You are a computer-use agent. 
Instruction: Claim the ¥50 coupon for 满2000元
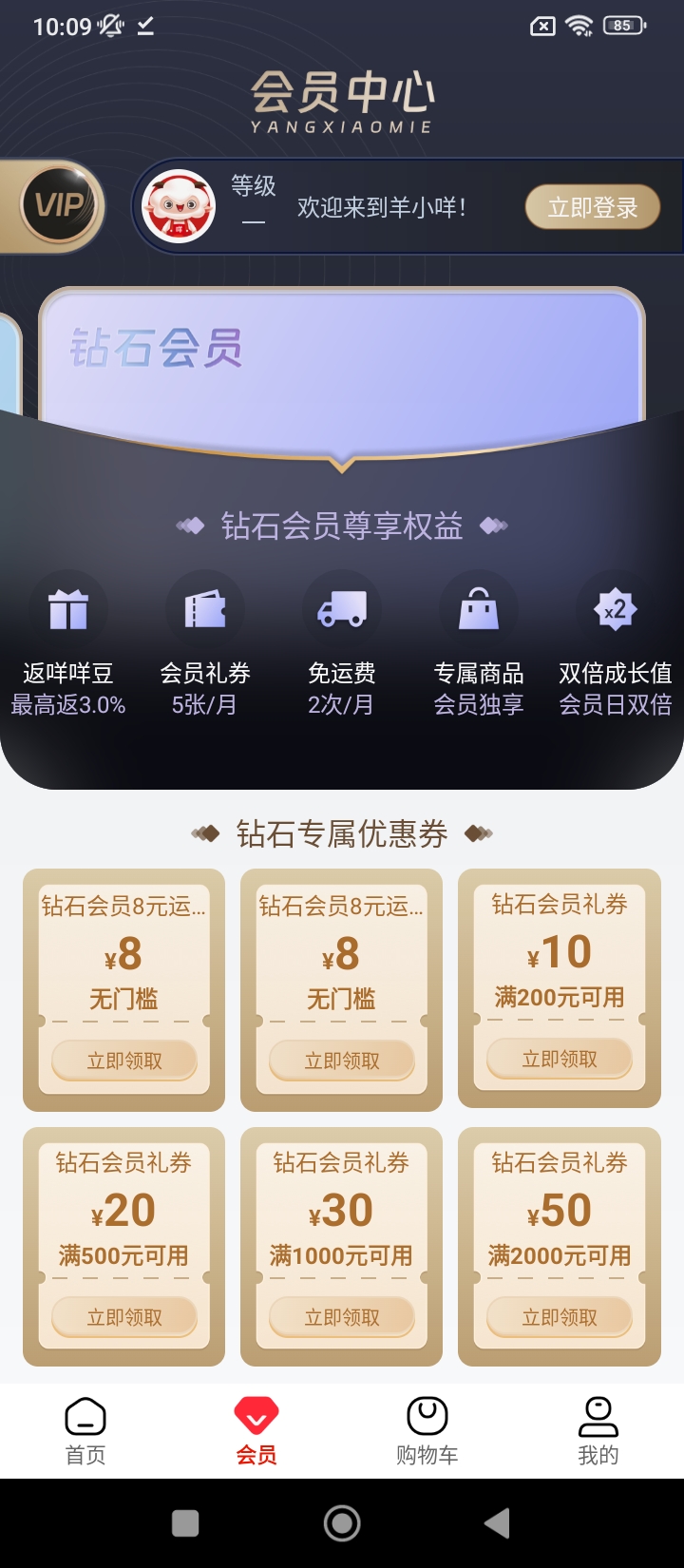point(560,1317)
